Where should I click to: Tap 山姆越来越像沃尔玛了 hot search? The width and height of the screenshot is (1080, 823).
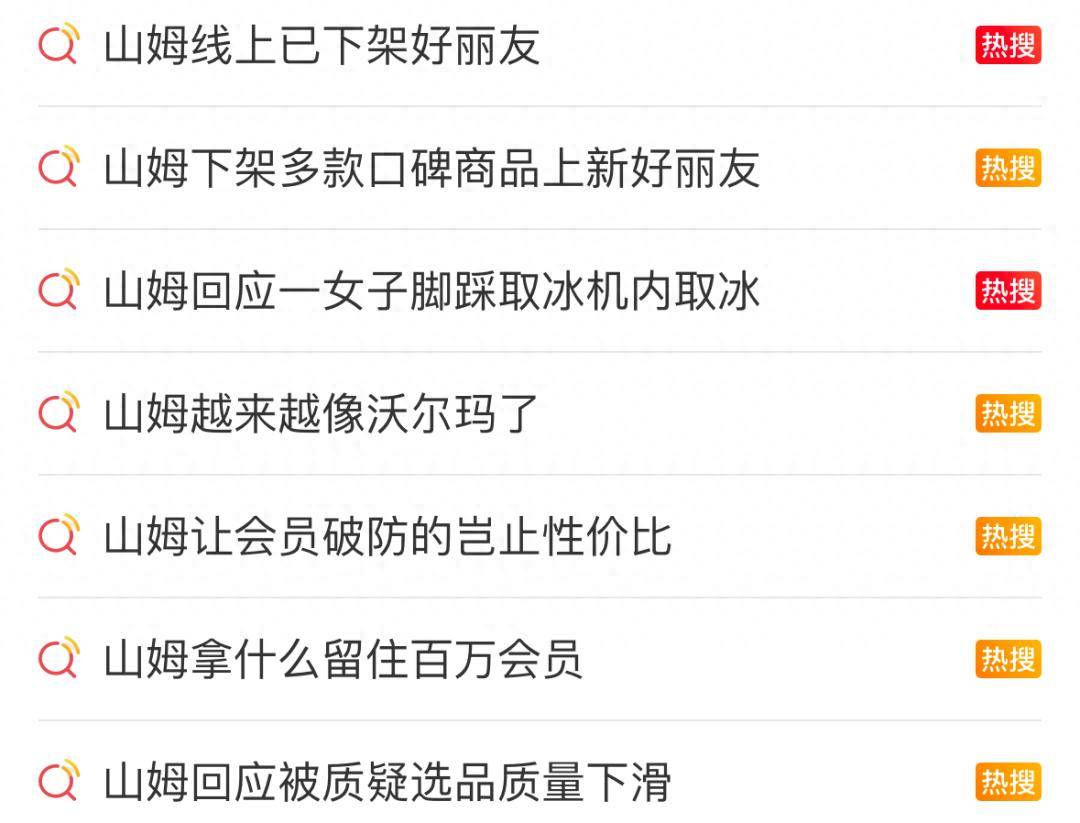[x=322, y=414]
